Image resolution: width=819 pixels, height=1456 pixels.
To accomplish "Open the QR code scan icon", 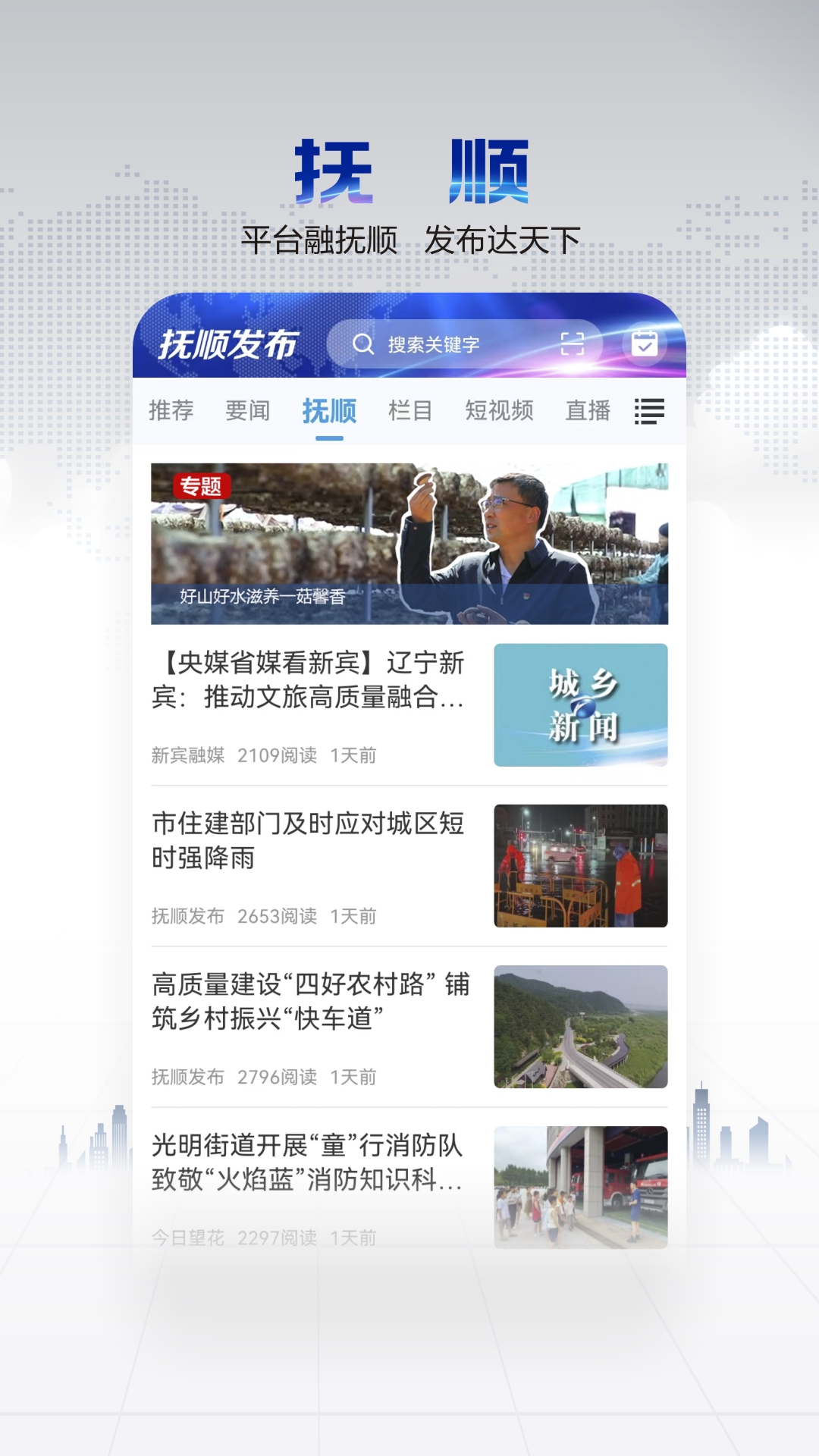I will click(x=571, y=343).
